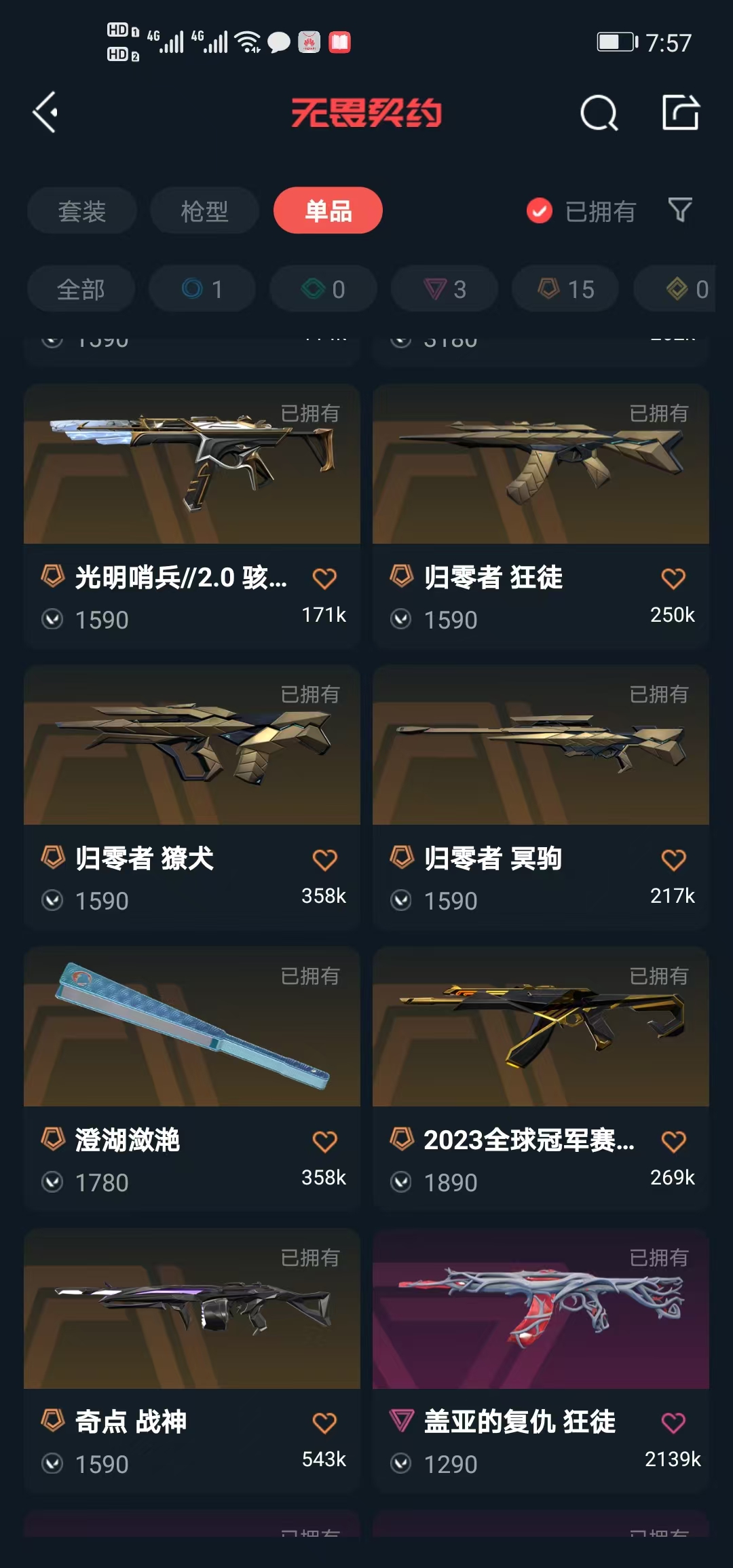
Task: Switch to the 枪型 tab
Action: coord(204,211)
